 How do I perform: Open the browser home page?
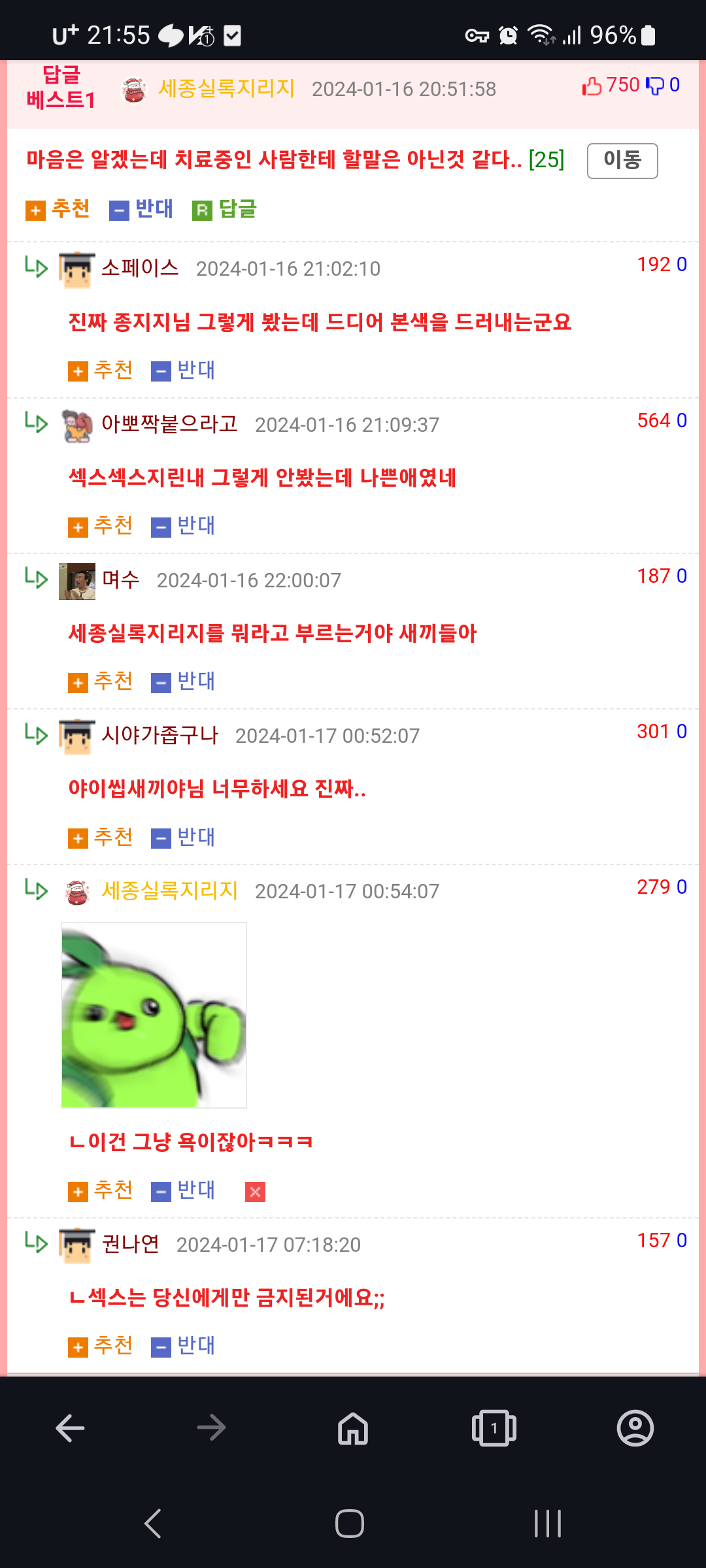353,1428
